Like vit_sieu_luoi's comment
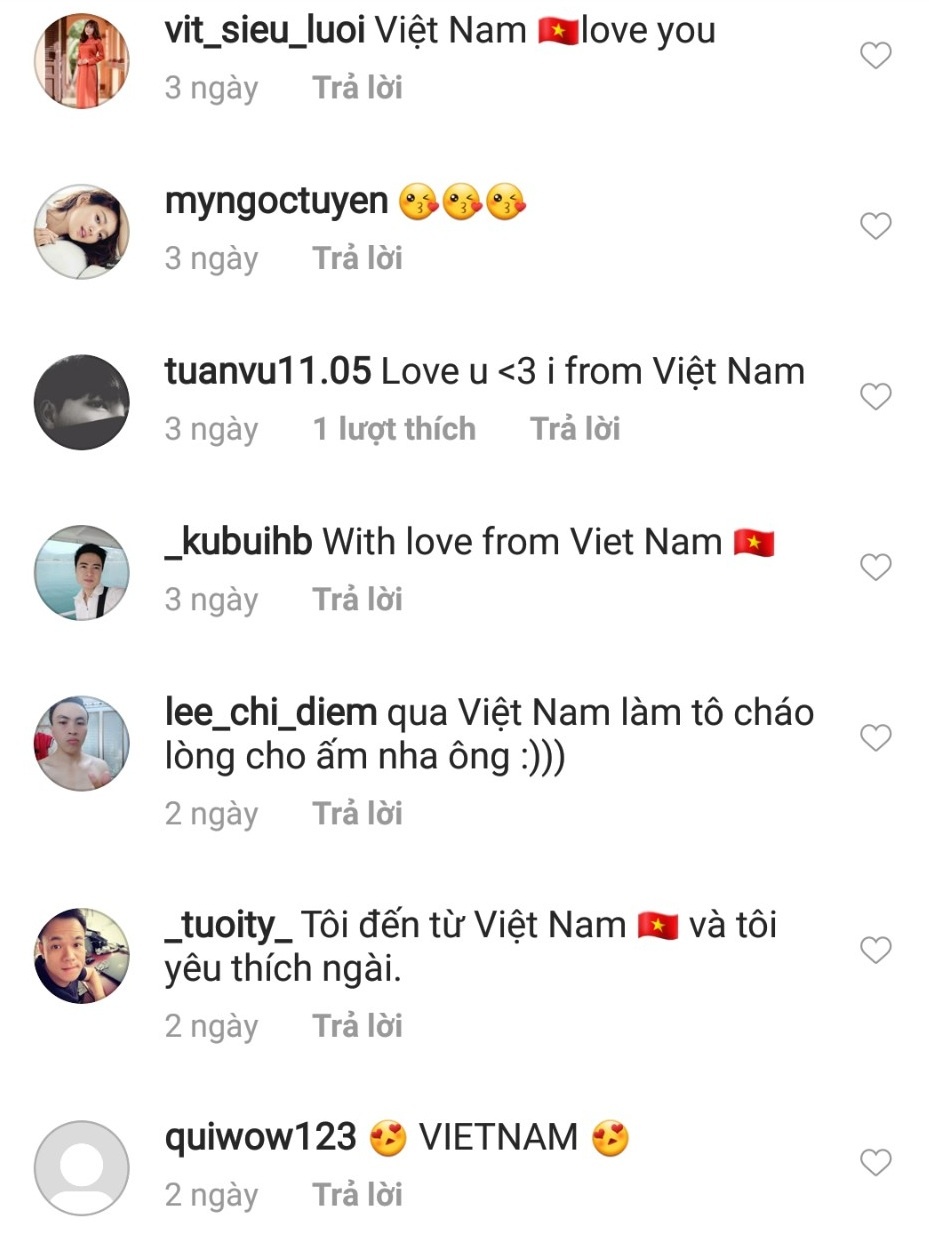Screen dimensions: 929x1237 875,56
